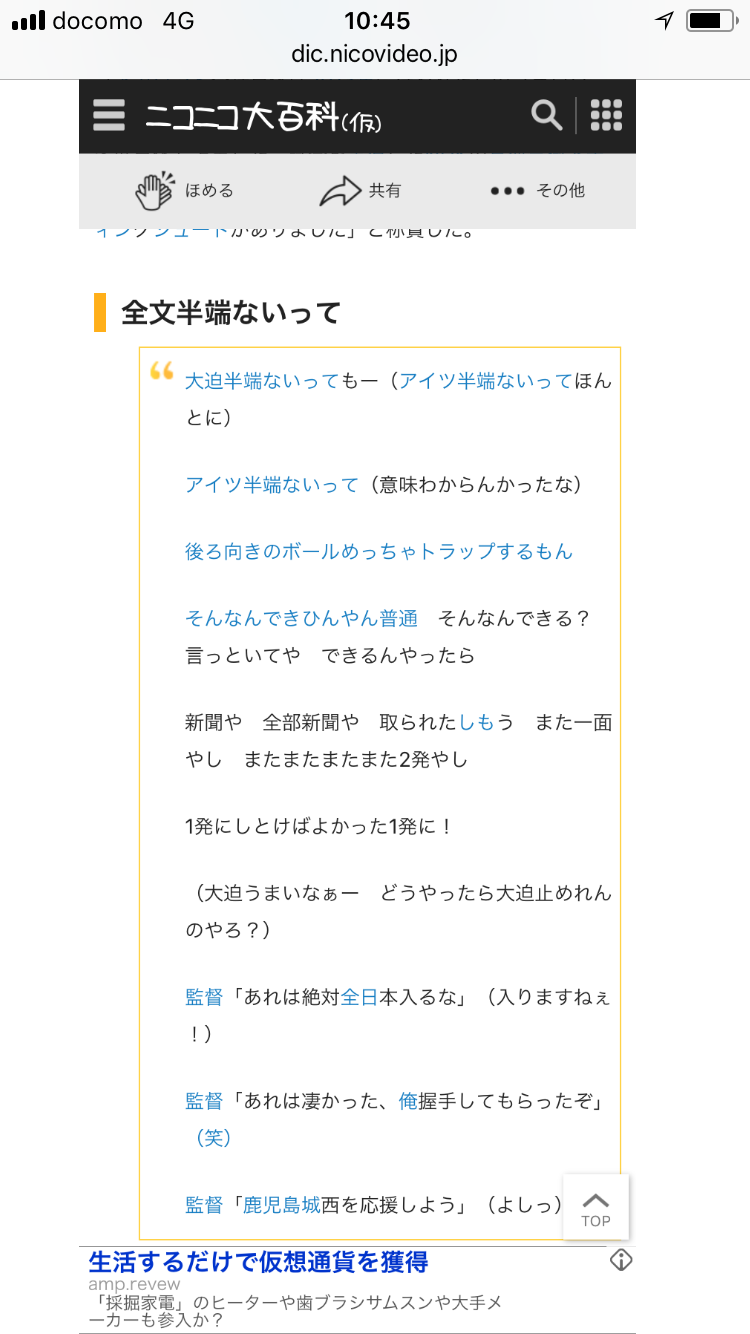750x1334 pixels.
Task: Open the search magnifier icon
Action: 546,116
